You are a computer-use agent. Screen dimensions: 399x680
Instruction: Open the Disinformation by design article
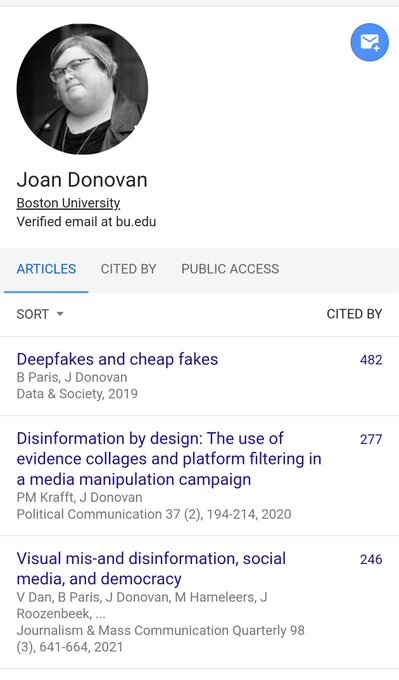169,459
